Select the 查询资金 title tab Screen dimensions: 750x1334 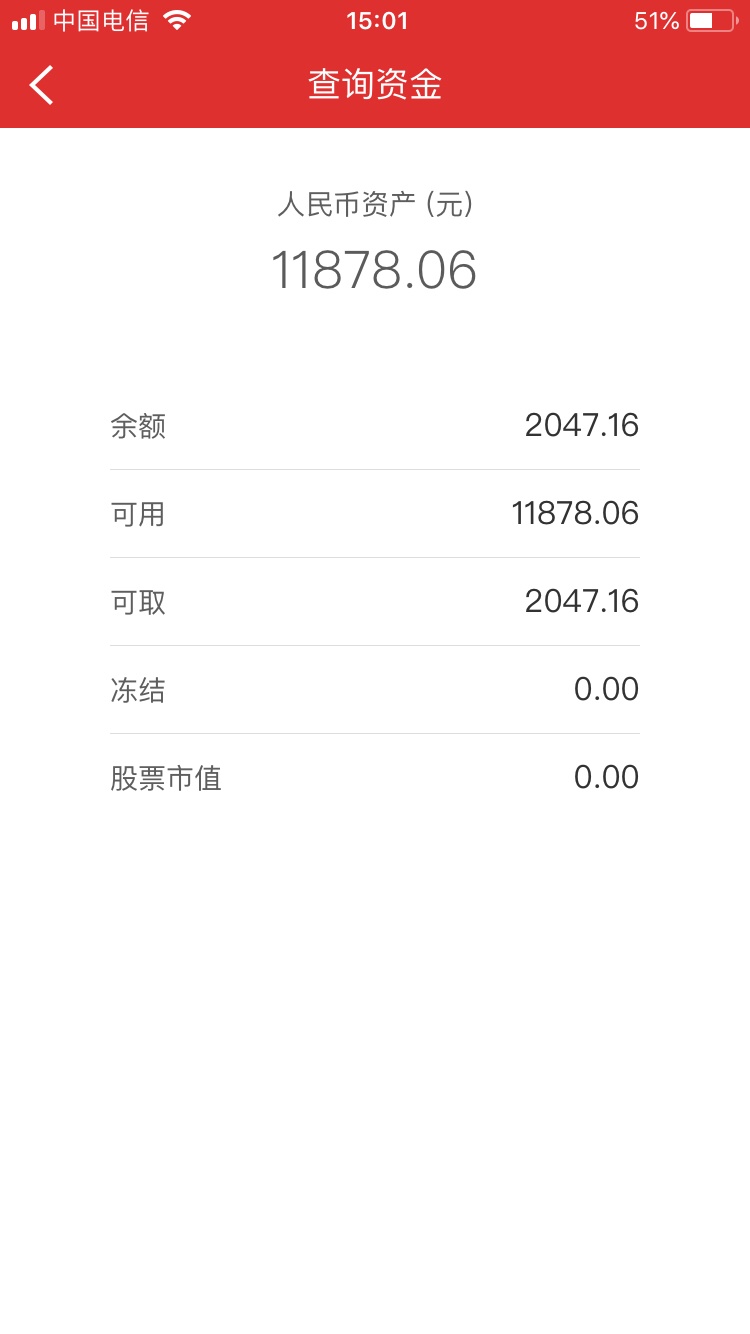click(375, 85)
